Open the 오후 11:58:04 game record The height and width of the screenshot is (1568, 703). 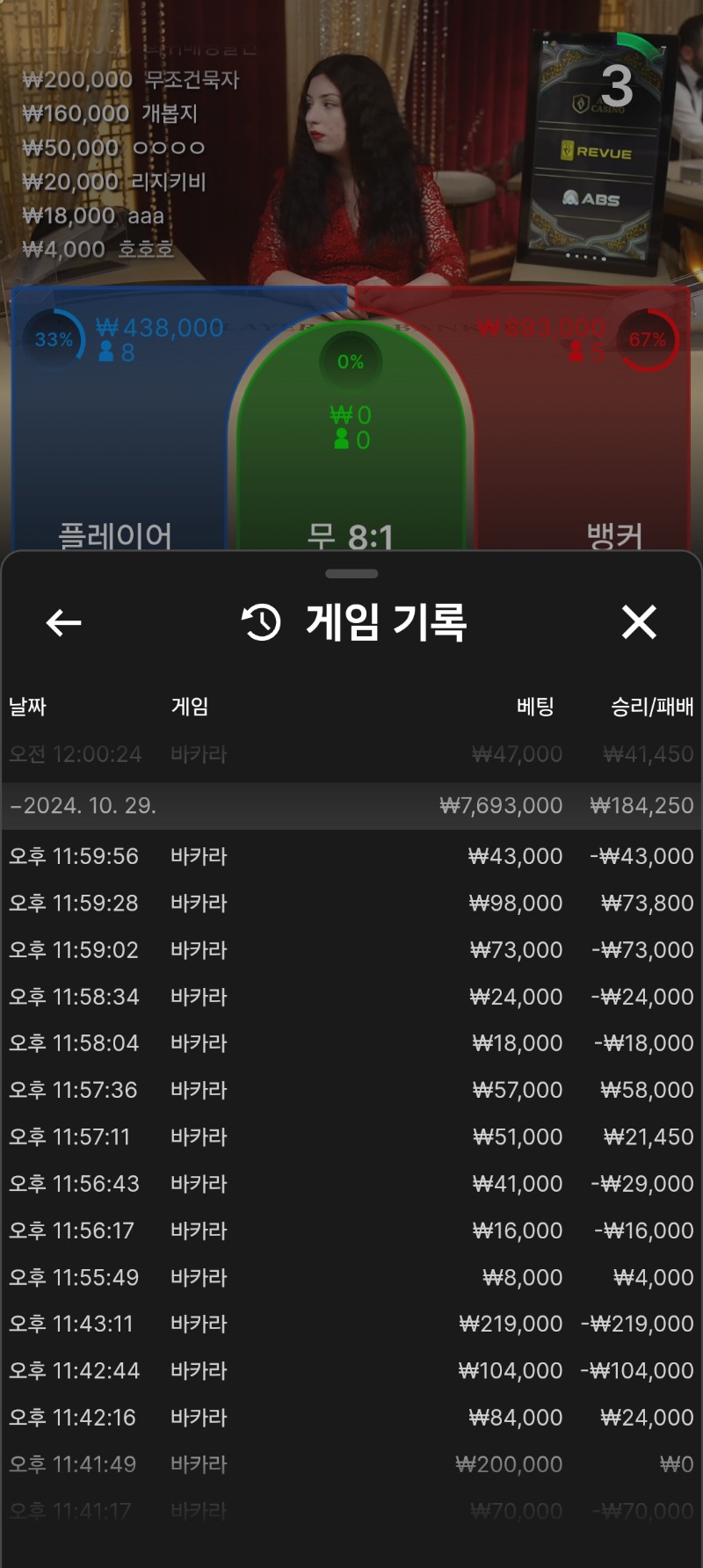point(351,1043)
